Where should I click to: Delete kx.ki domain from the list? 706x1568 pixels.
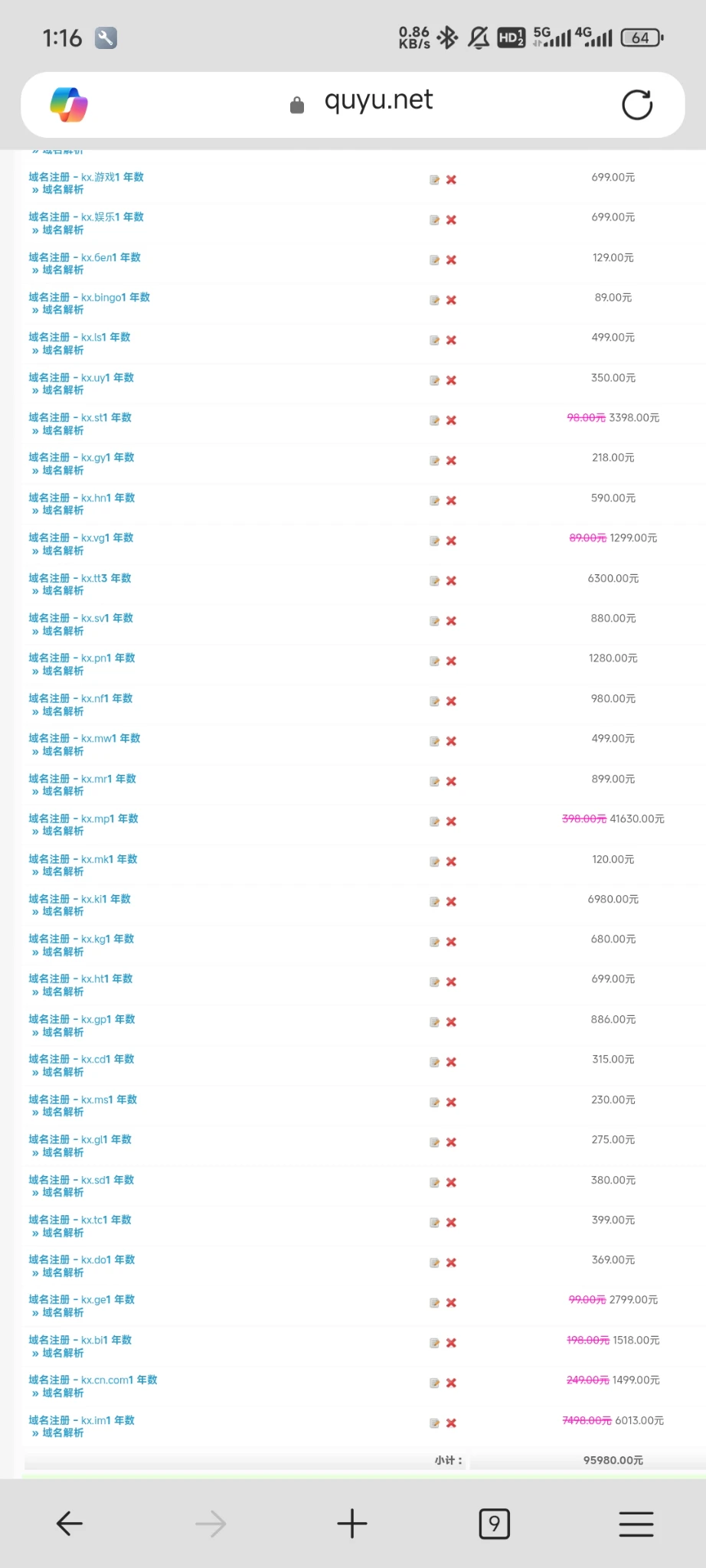pos(451,902)
